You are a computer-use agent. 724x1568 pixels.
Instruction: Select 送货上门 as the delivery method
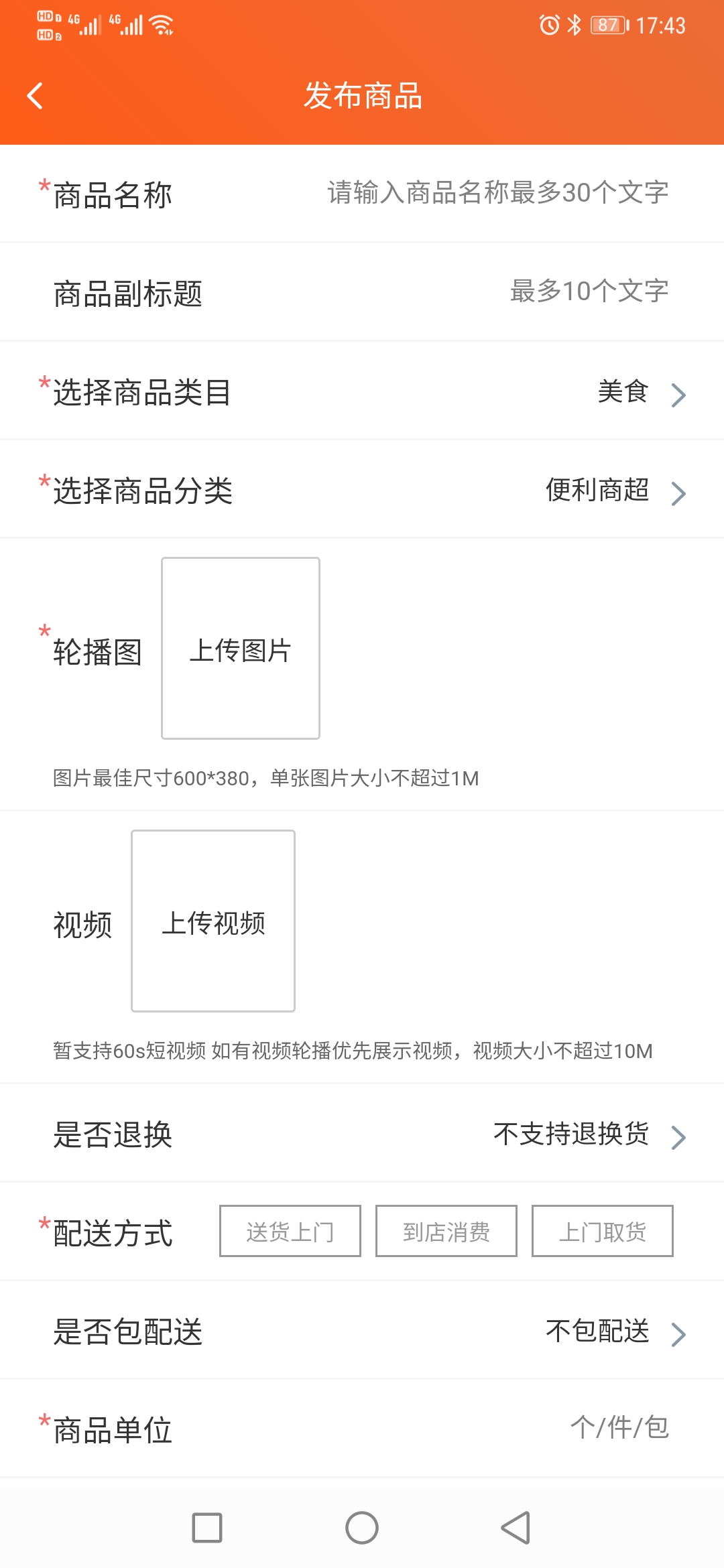(x=290, y=1230)
